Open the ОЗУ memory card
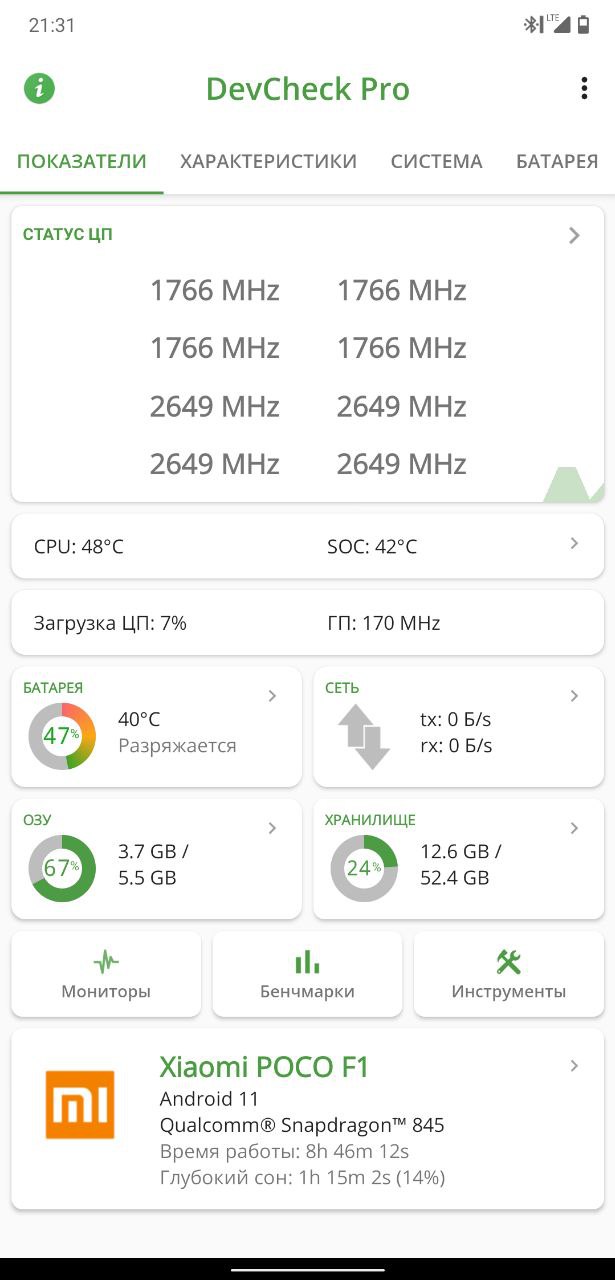The width and height of the screenshot is (615, 1280). click(x=156, y=858)
